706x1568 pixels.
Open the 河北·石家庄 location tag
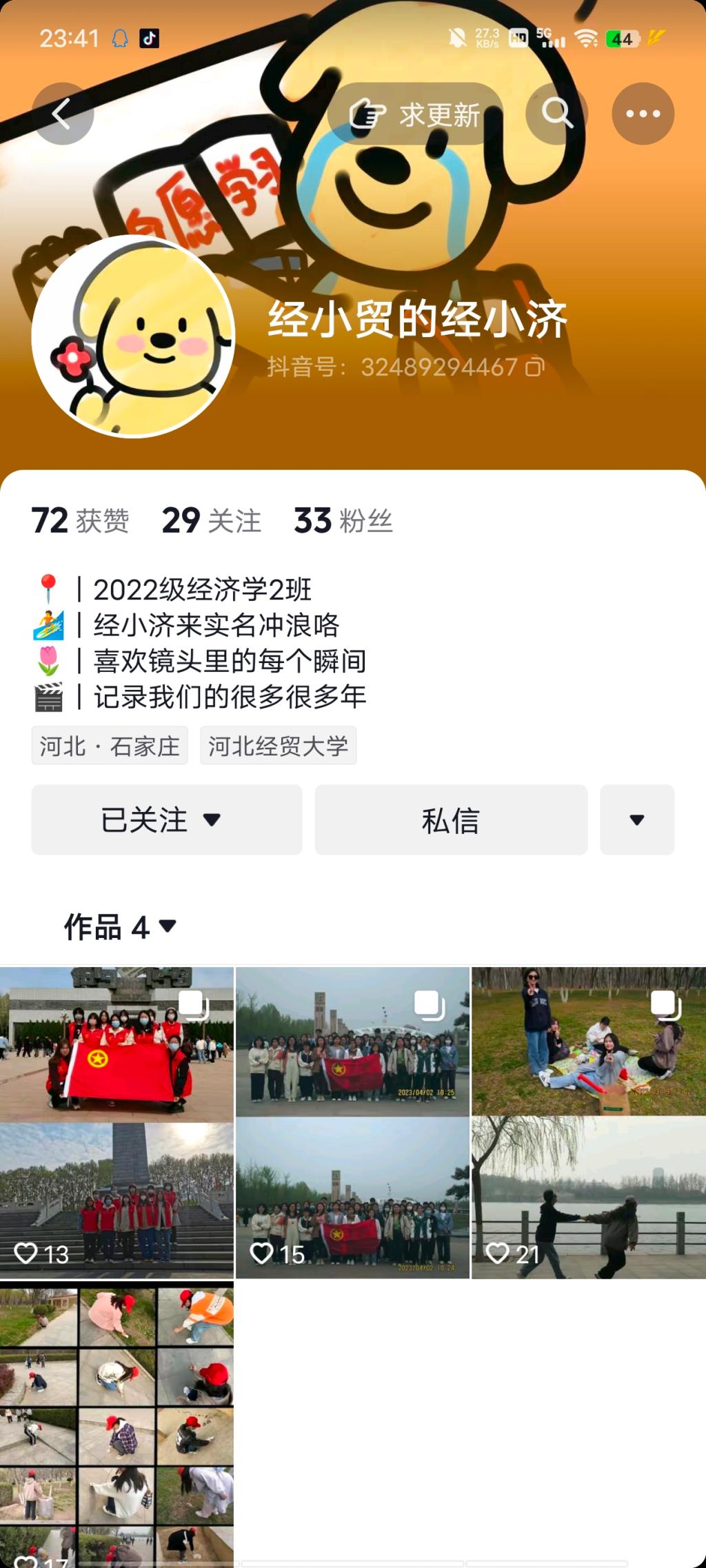[110, 746]
